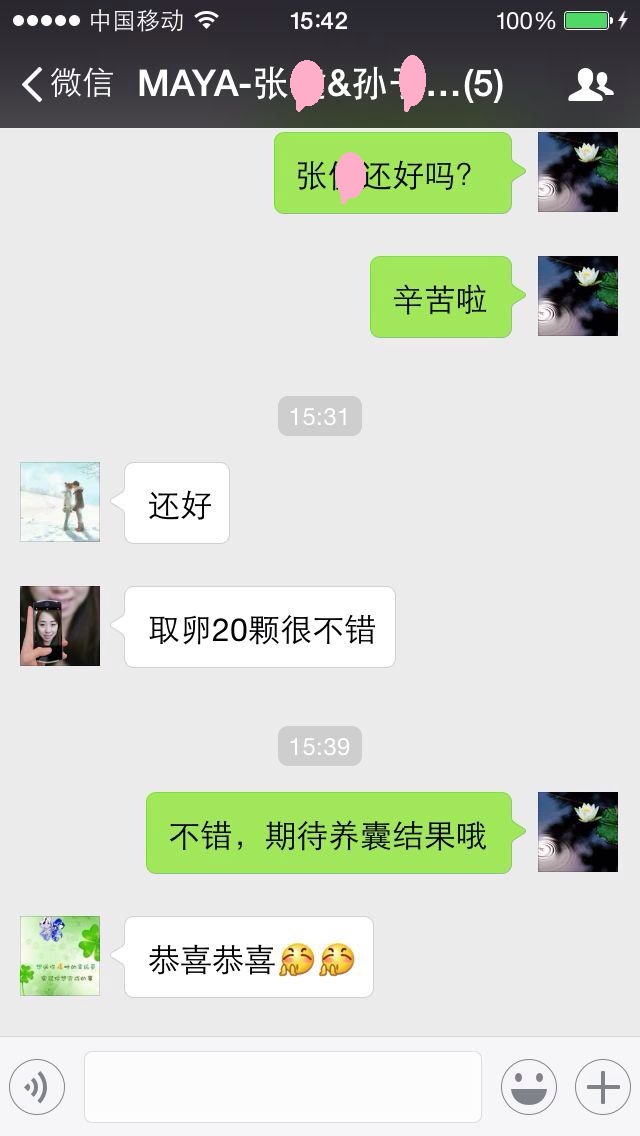Open the group members info icon

590,85
